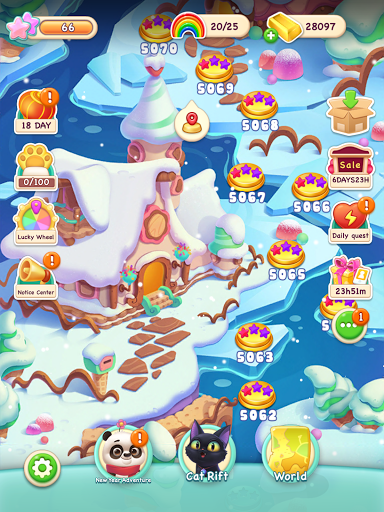Open the paw 0/100 reward
The image size is (384, 512).
36,168
